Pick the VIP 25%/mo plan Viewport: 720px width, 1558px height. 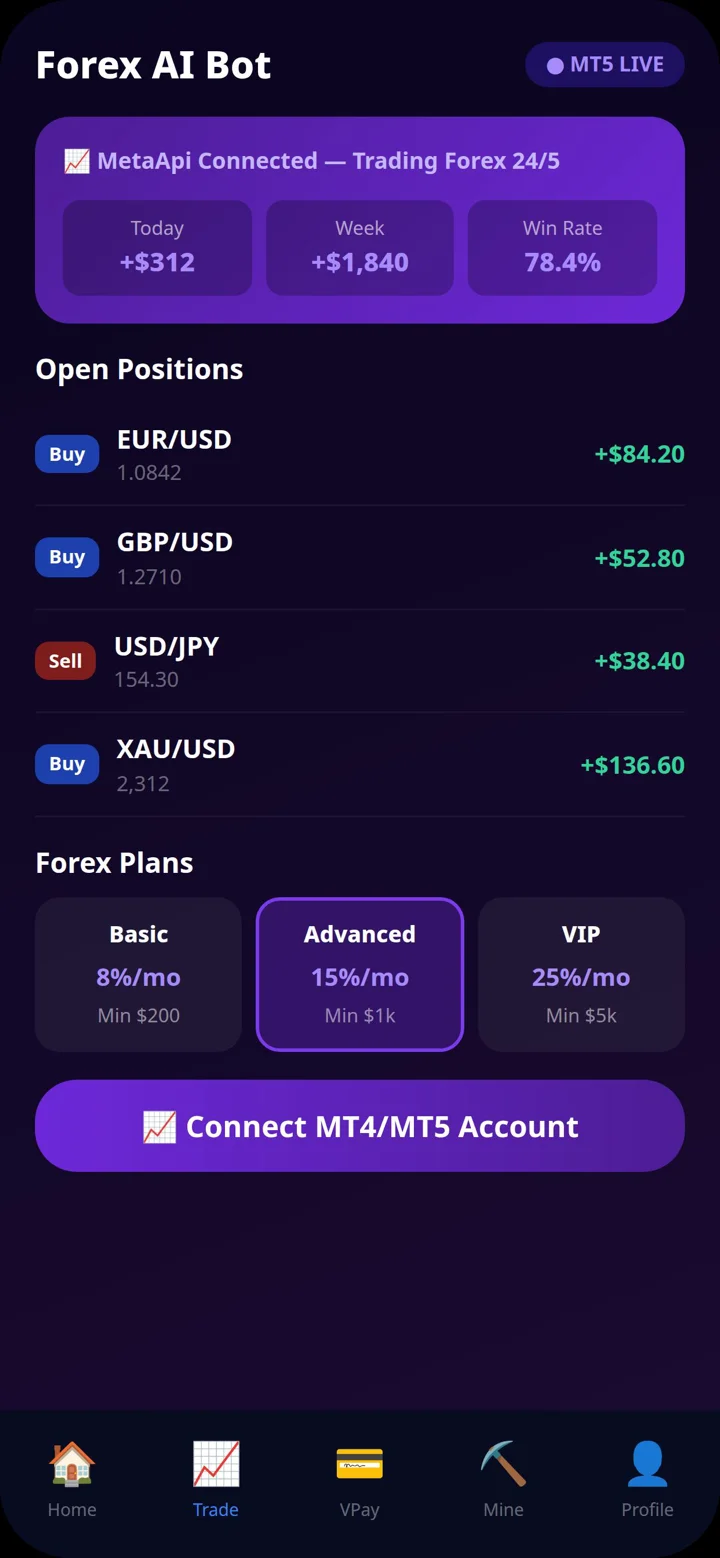(581, 974)
